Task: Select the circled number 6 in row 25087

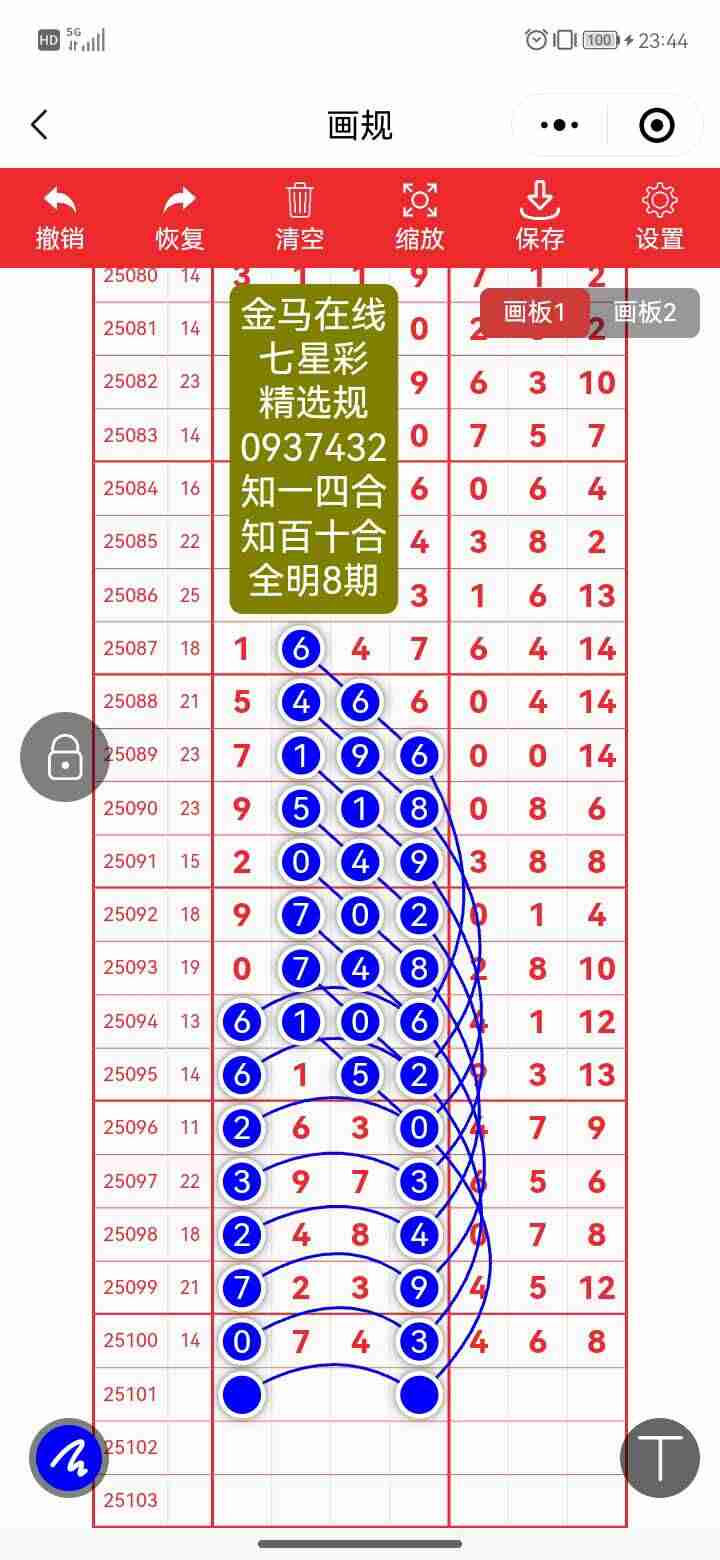Action: click(301, 648)
